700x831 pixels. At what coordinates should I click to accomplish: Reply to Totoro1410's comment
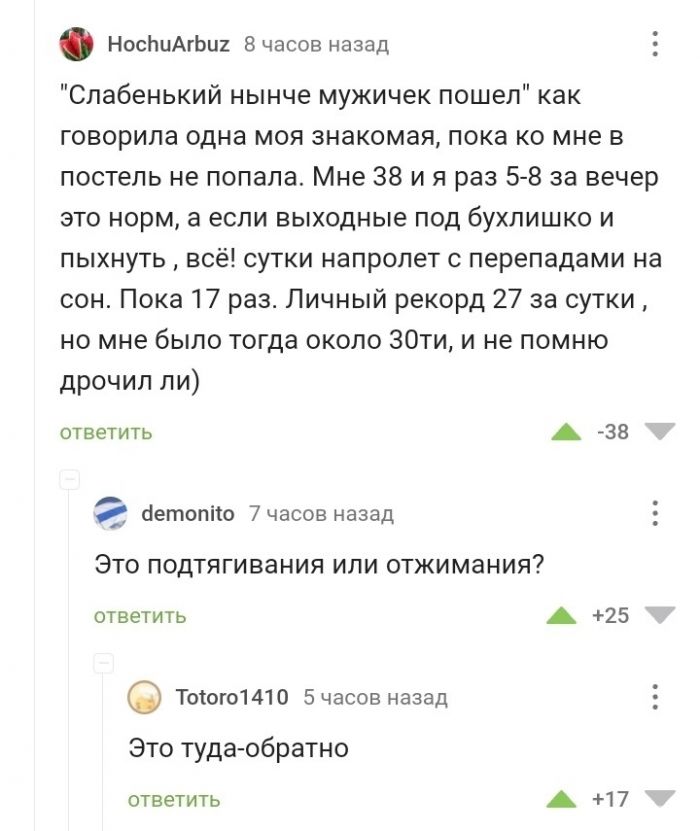(175, 799)
